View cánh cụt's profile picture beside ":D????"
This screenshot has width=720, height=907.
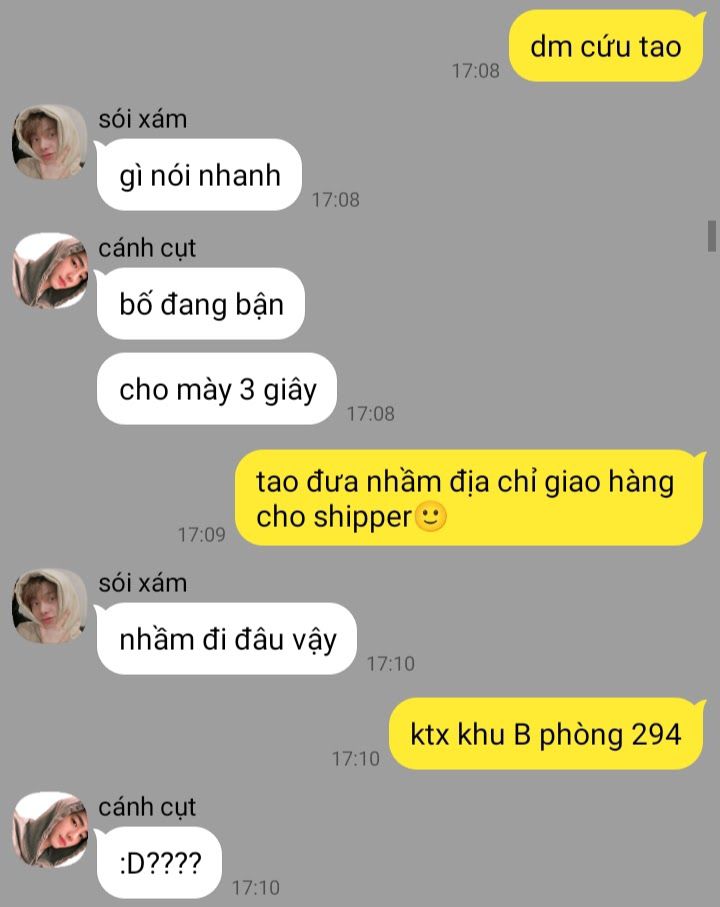tap(50, 830)
